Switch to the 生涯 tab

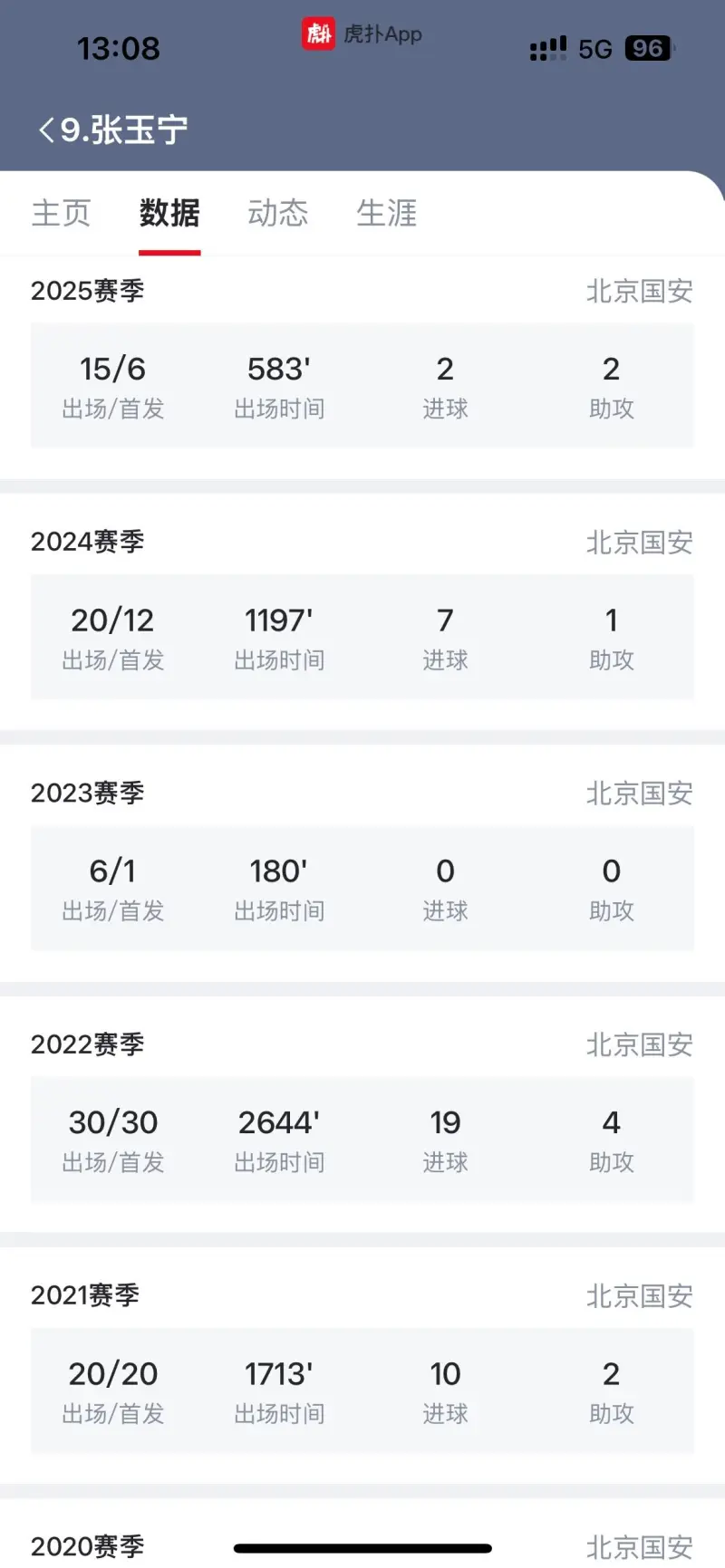387,213
